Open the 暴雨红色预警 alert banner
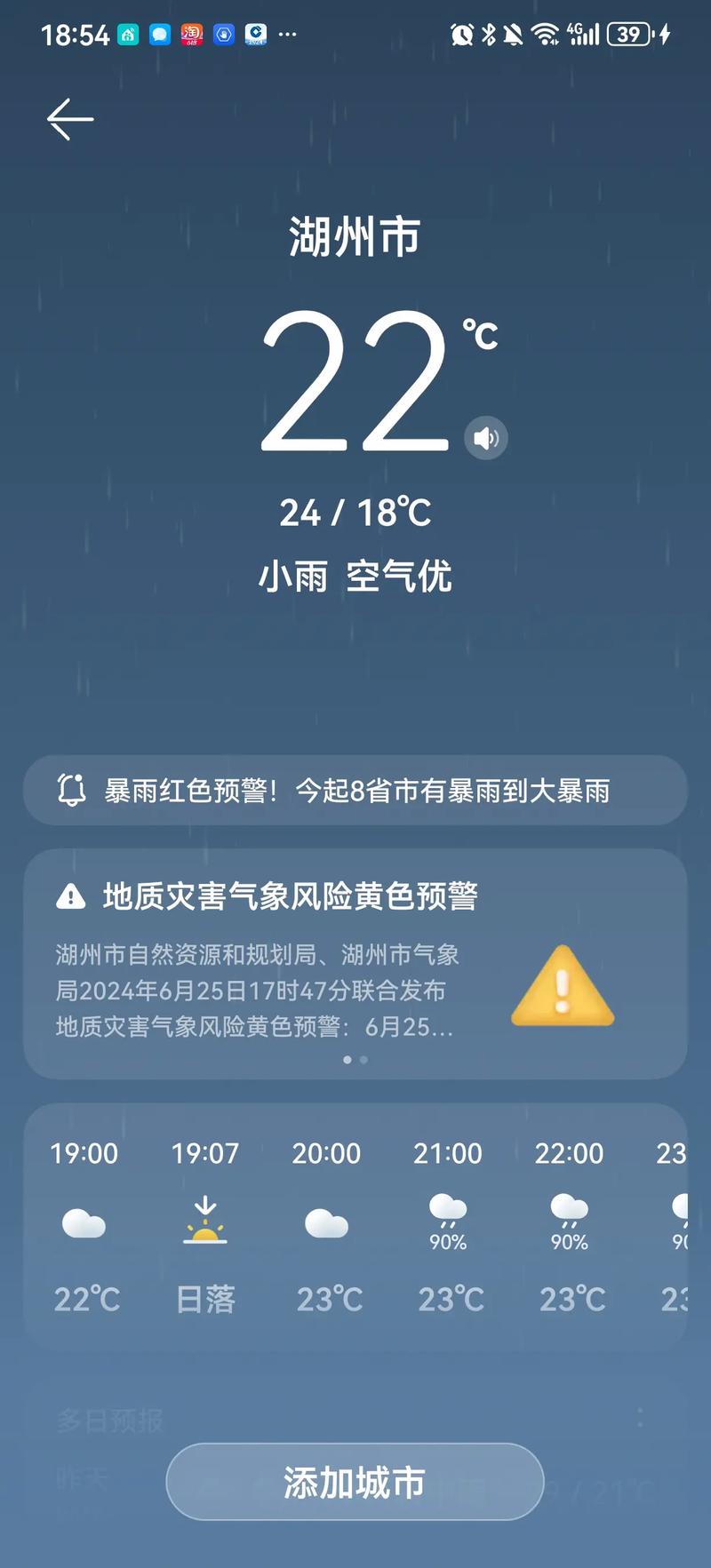The width and height of the screenshot is (711, 1568). (x=355, y=790)
